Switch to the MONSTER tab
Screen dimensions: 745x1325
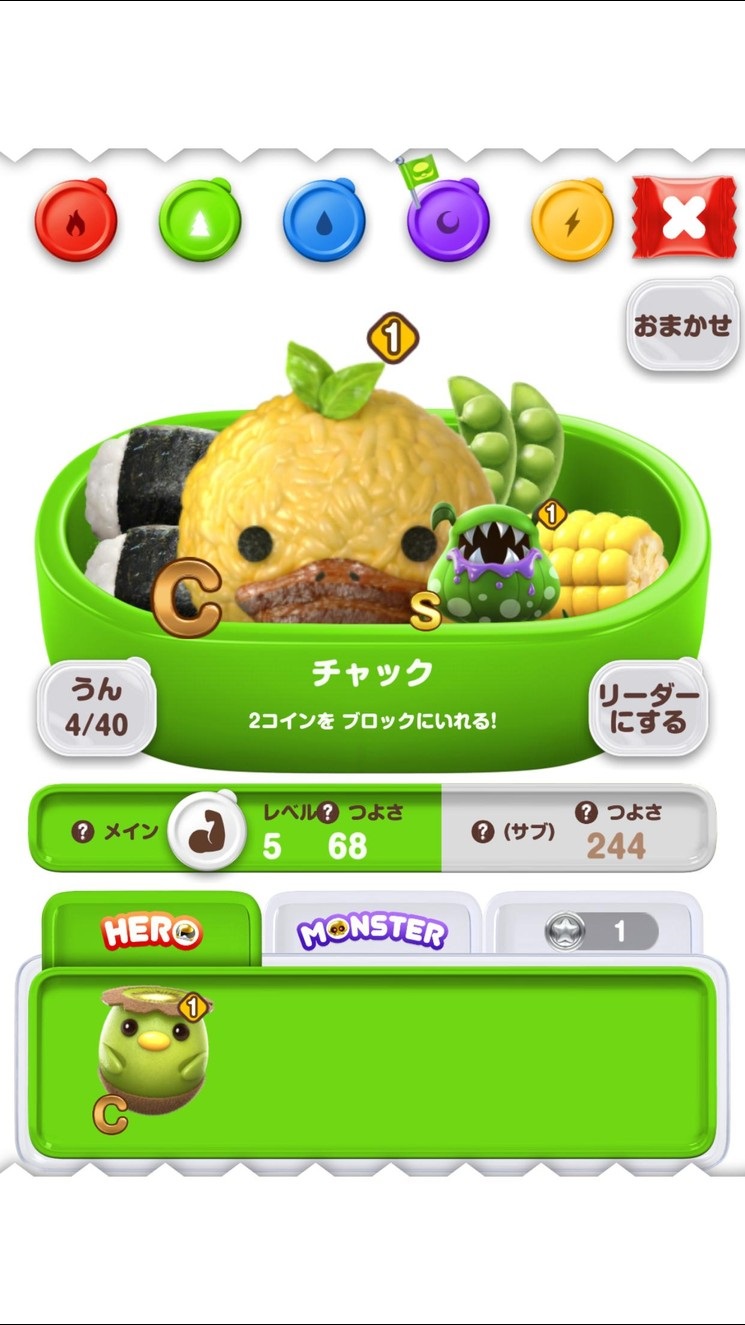(372, 932)
